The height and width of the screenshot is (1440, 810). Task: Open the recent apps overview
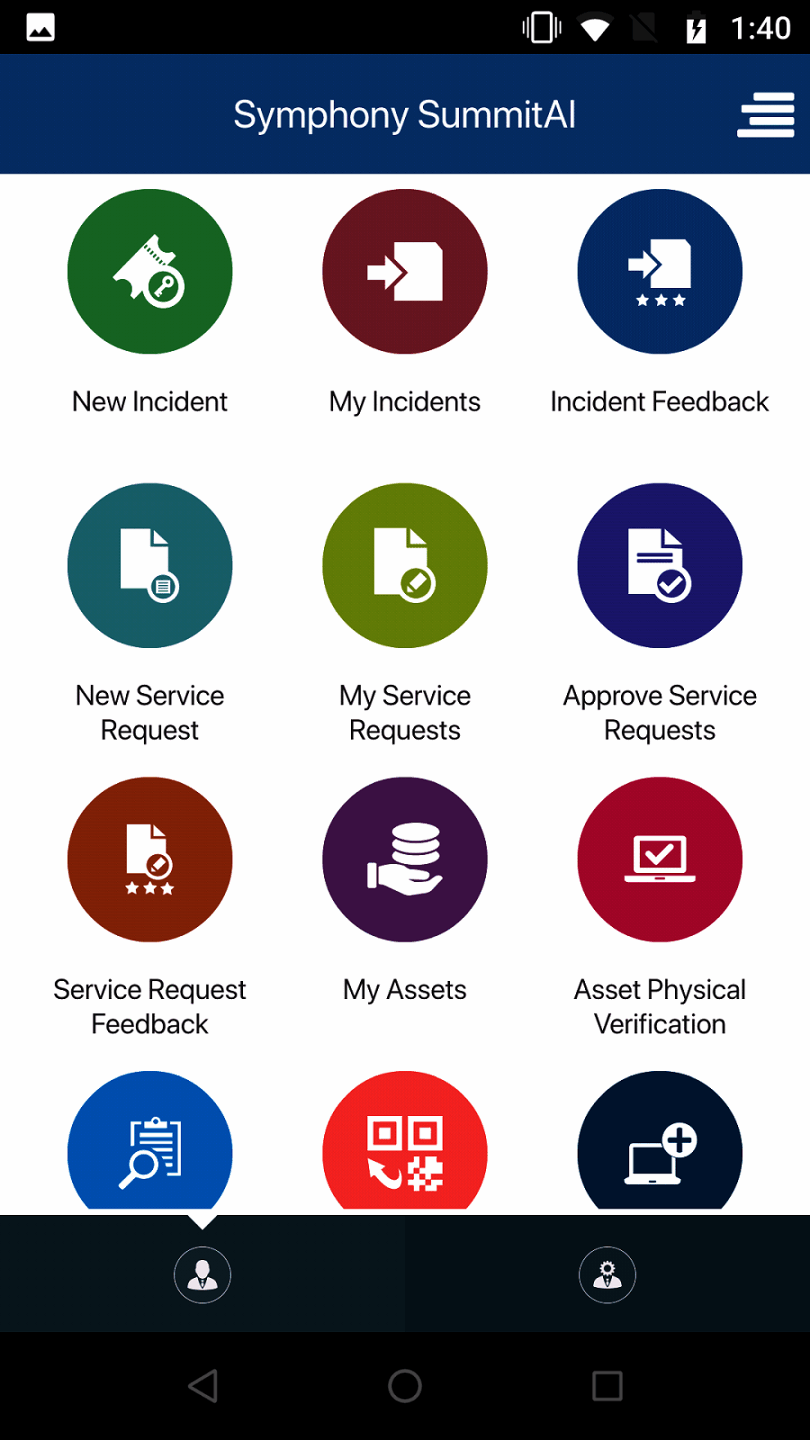coord(607,1386)
